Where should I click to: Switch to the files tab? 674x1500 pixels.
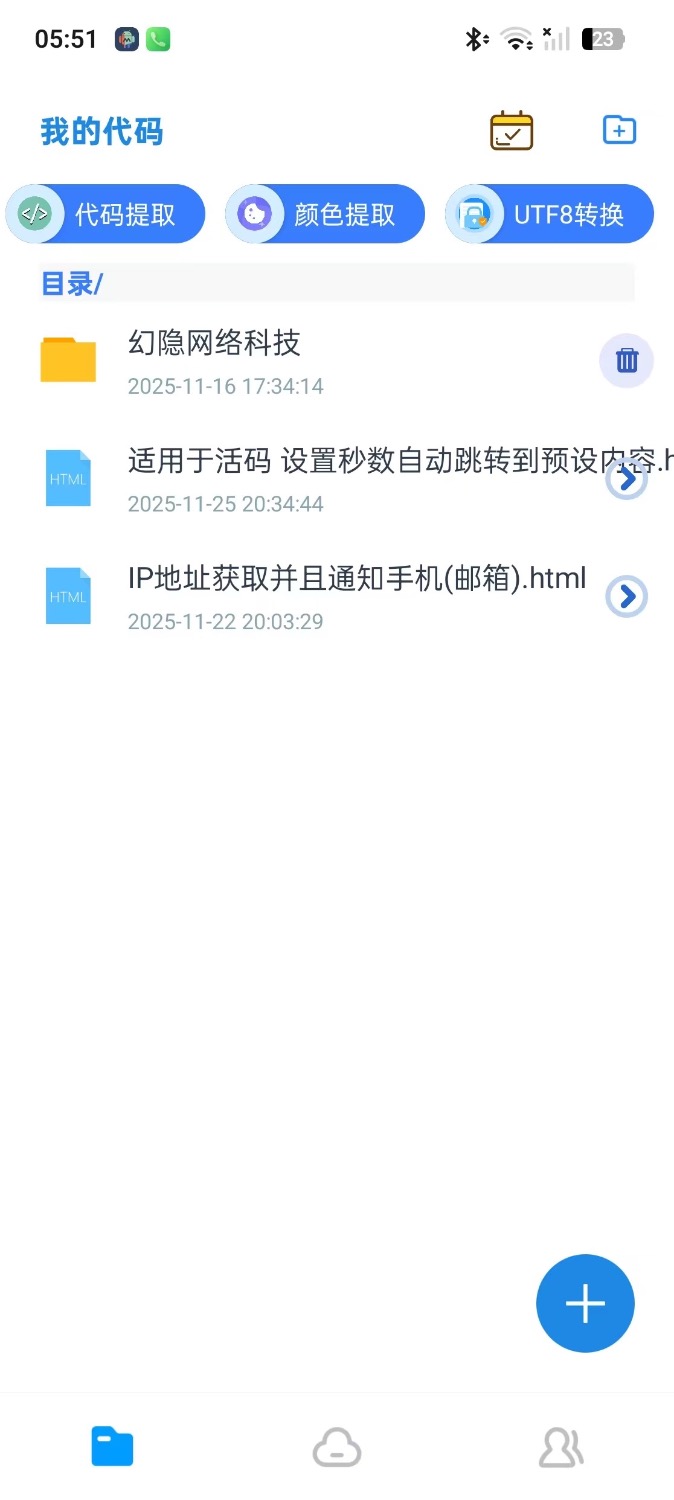112,1447
